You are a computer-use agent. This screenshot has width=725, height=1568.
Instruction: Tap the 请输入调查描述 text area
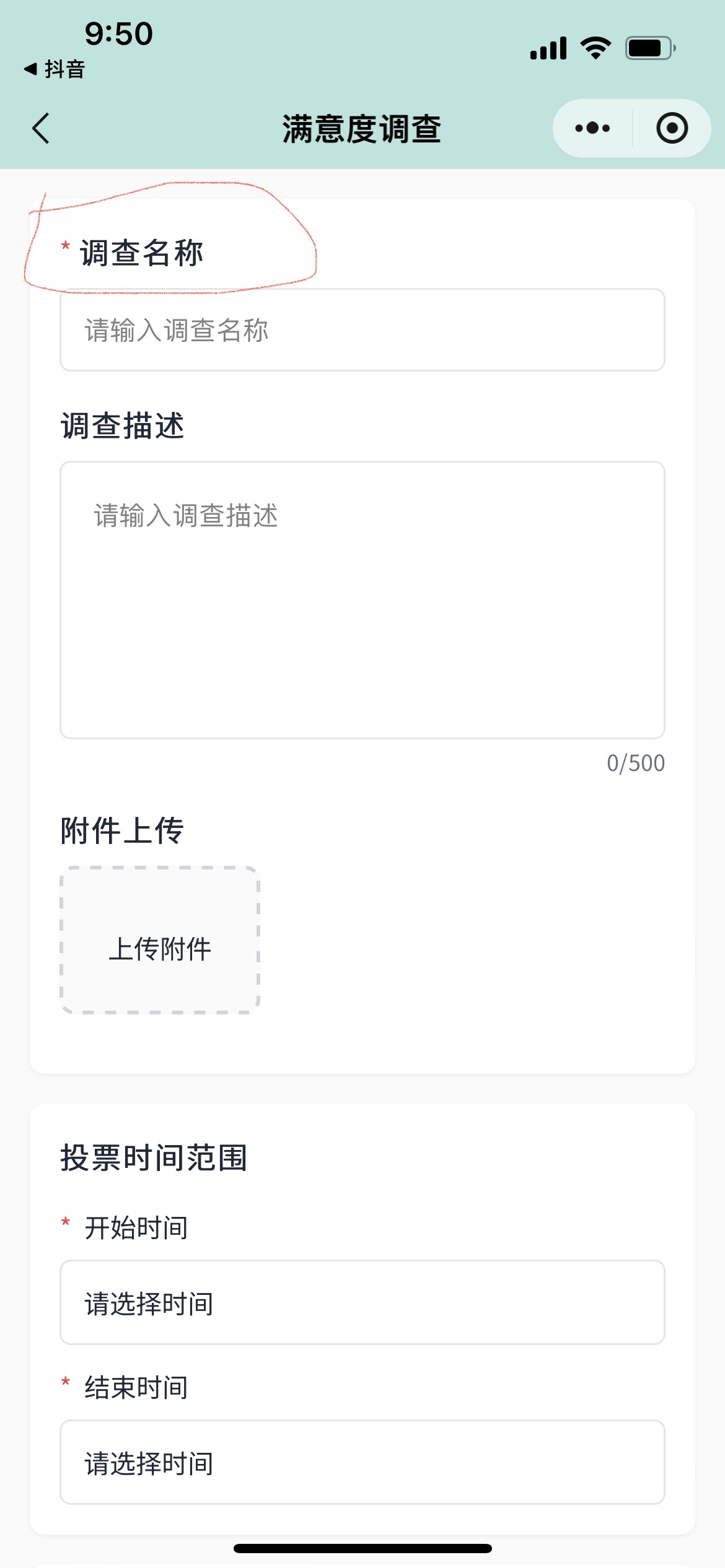click(362, 599)
